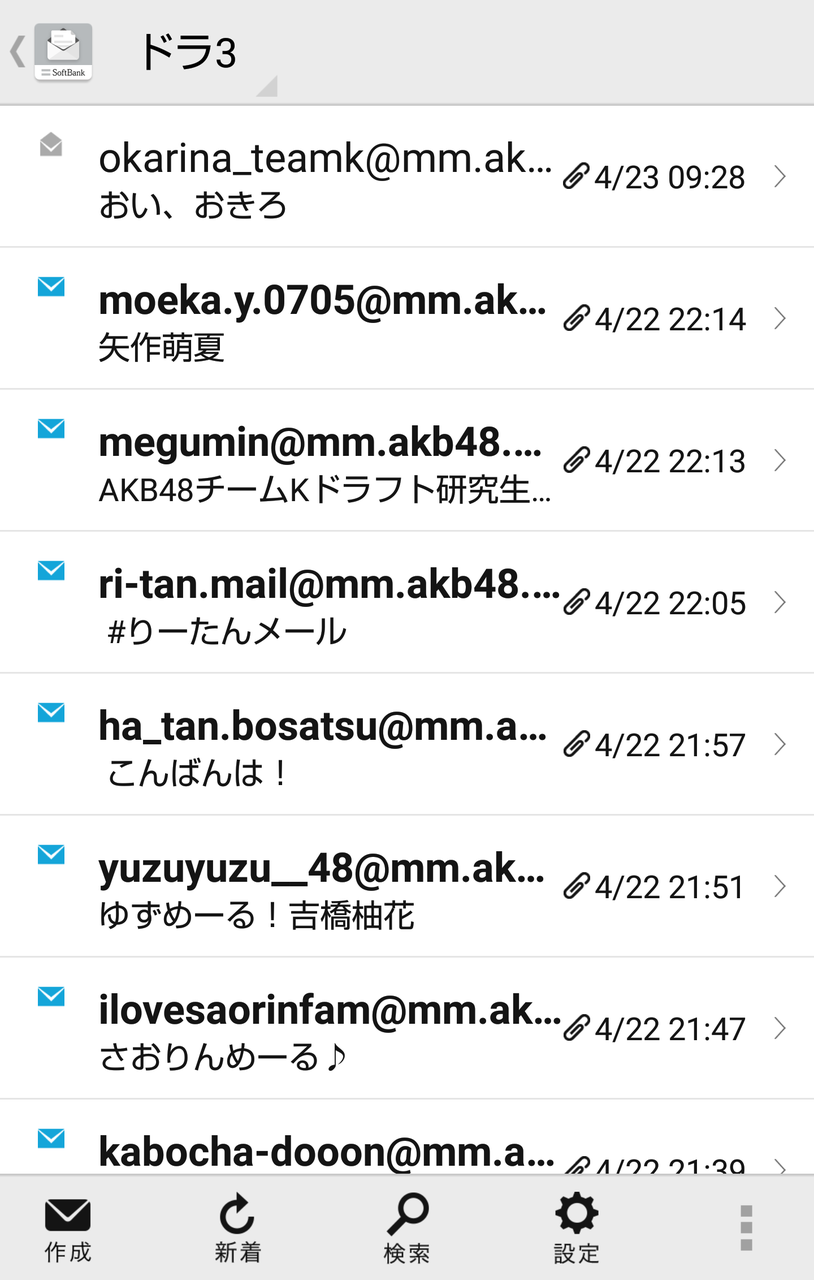Open 設定 settings
The image size is (814, 1280).
(577, 1229)
